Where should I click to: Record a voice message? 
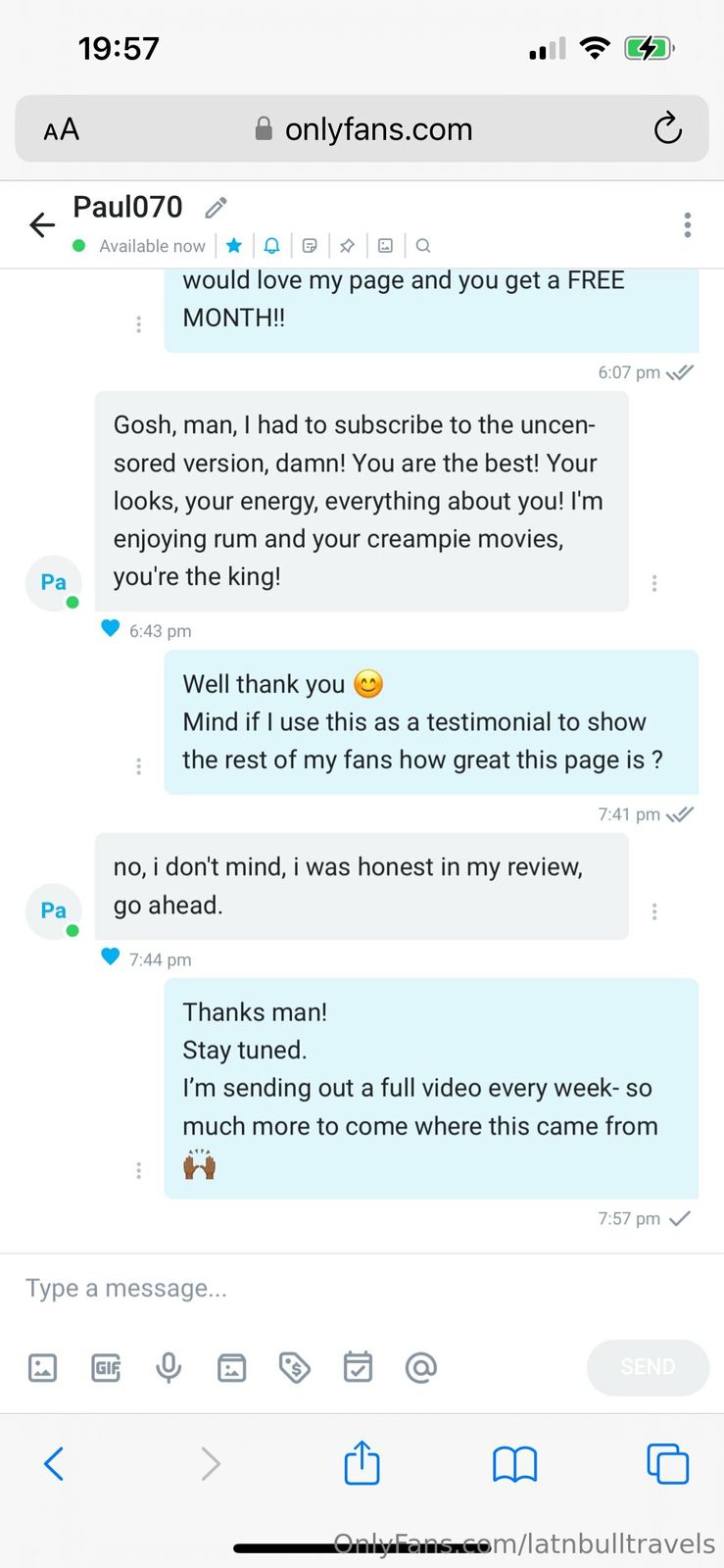[x=169, y=1367]
